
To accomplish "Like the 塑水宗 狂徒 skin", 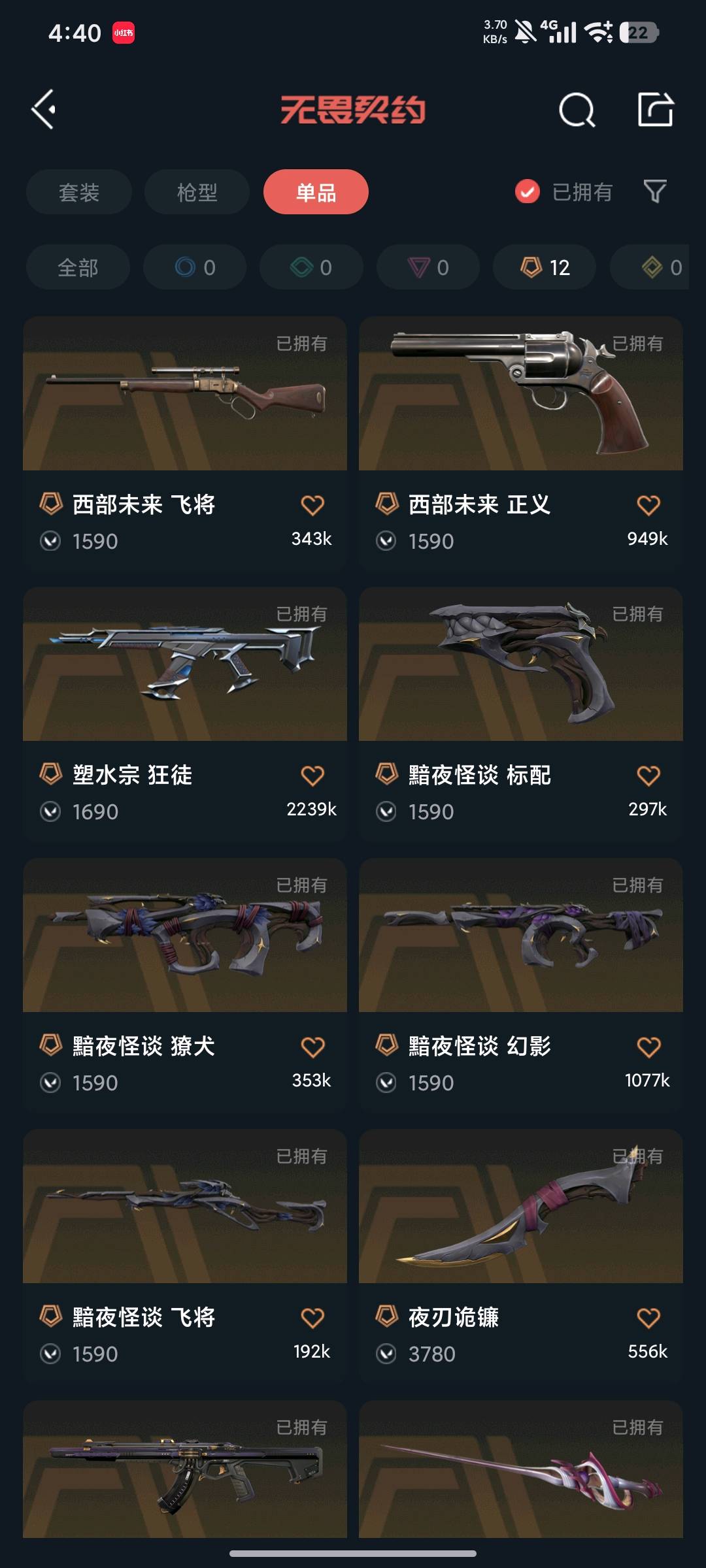I will pos(312,776).
